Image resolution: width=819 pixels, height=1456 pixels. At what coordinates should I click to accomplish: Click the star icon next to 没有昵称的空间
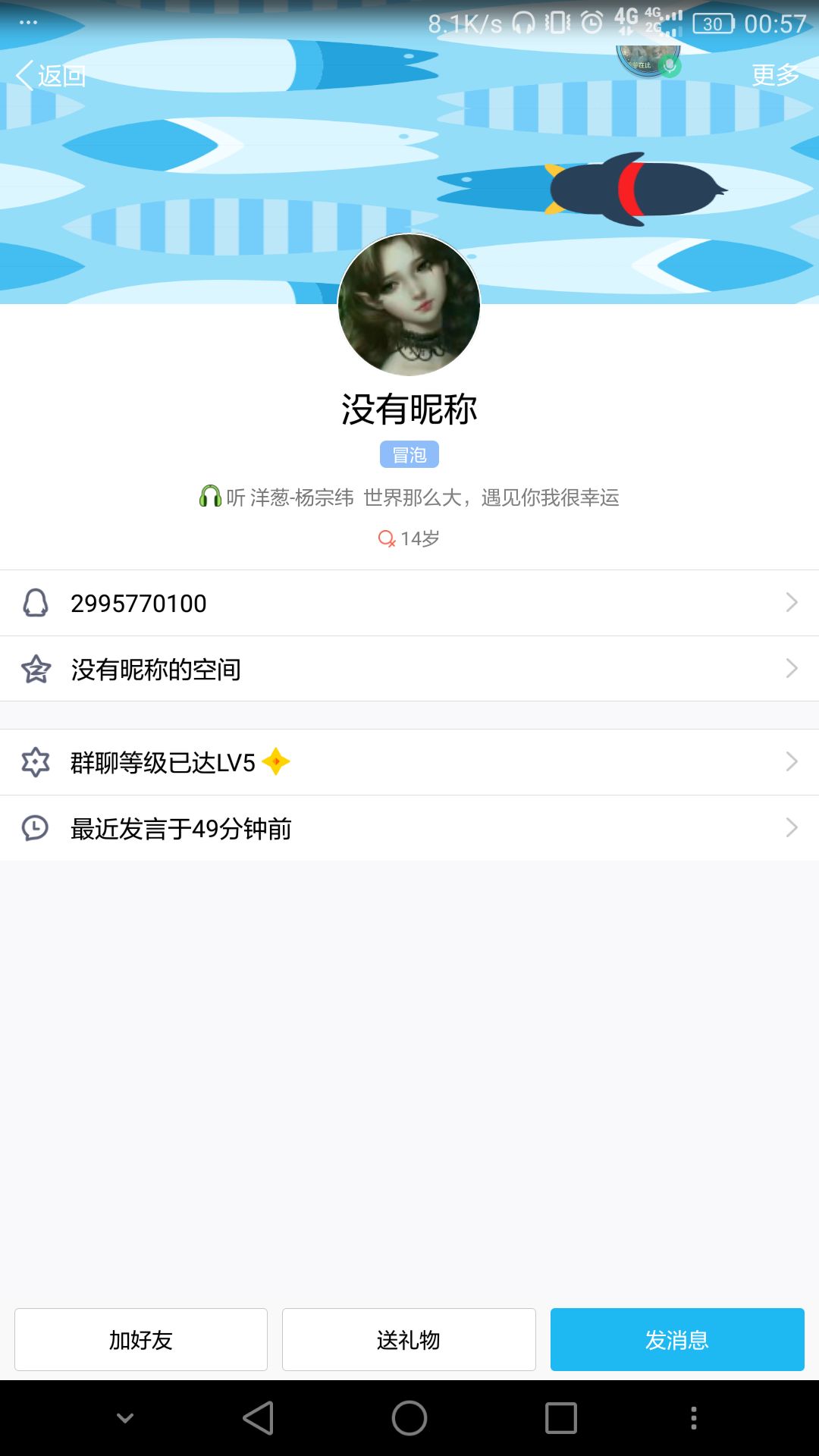point(36,669)
